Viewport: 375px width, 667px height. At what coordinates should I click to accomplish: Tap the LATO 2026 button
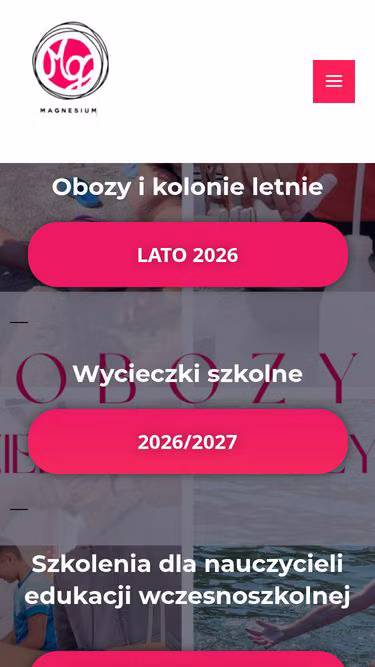tap(188, 255)
